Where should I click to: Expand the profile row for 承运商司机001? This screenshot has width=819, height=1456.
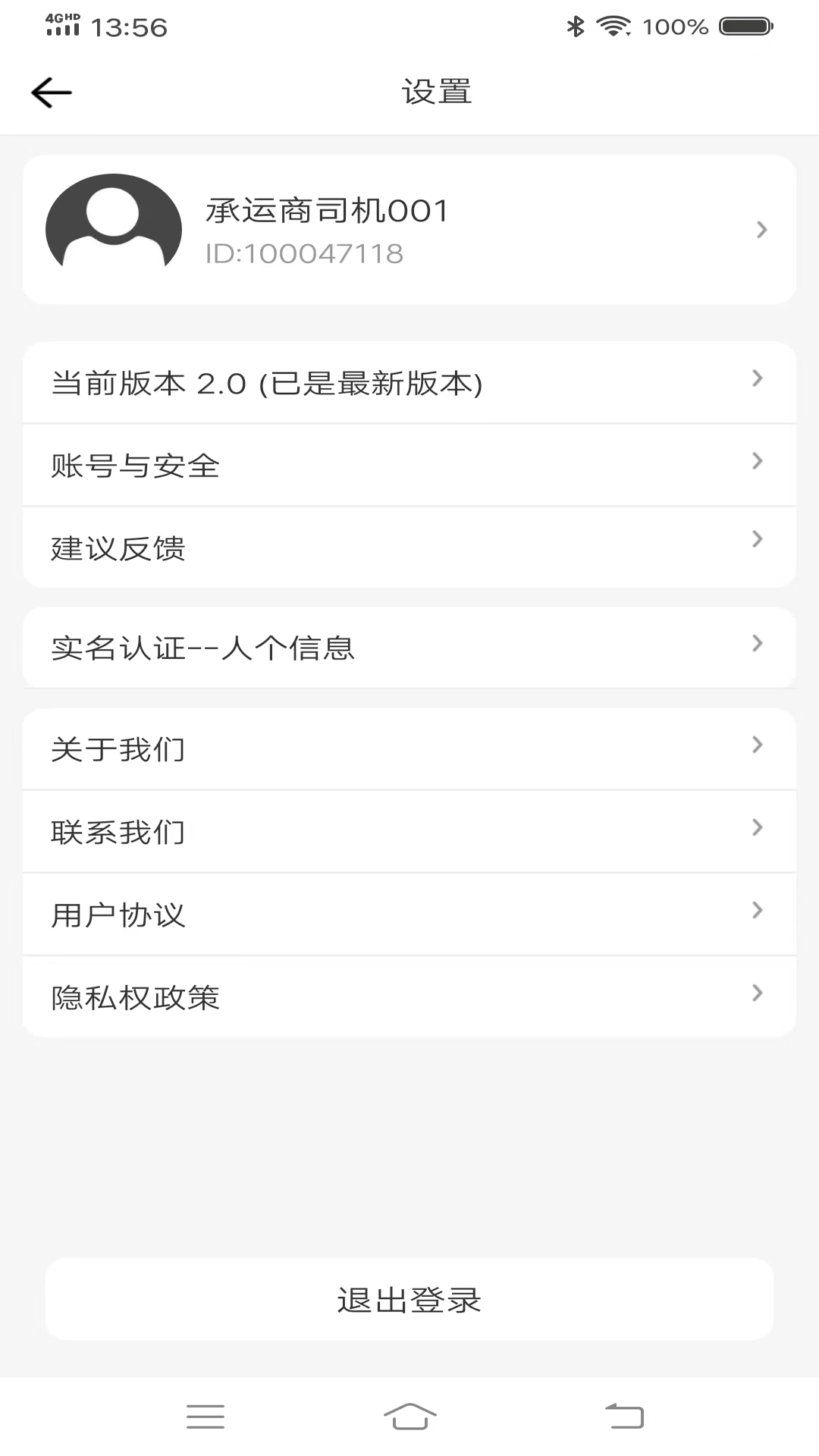[761, 230]
